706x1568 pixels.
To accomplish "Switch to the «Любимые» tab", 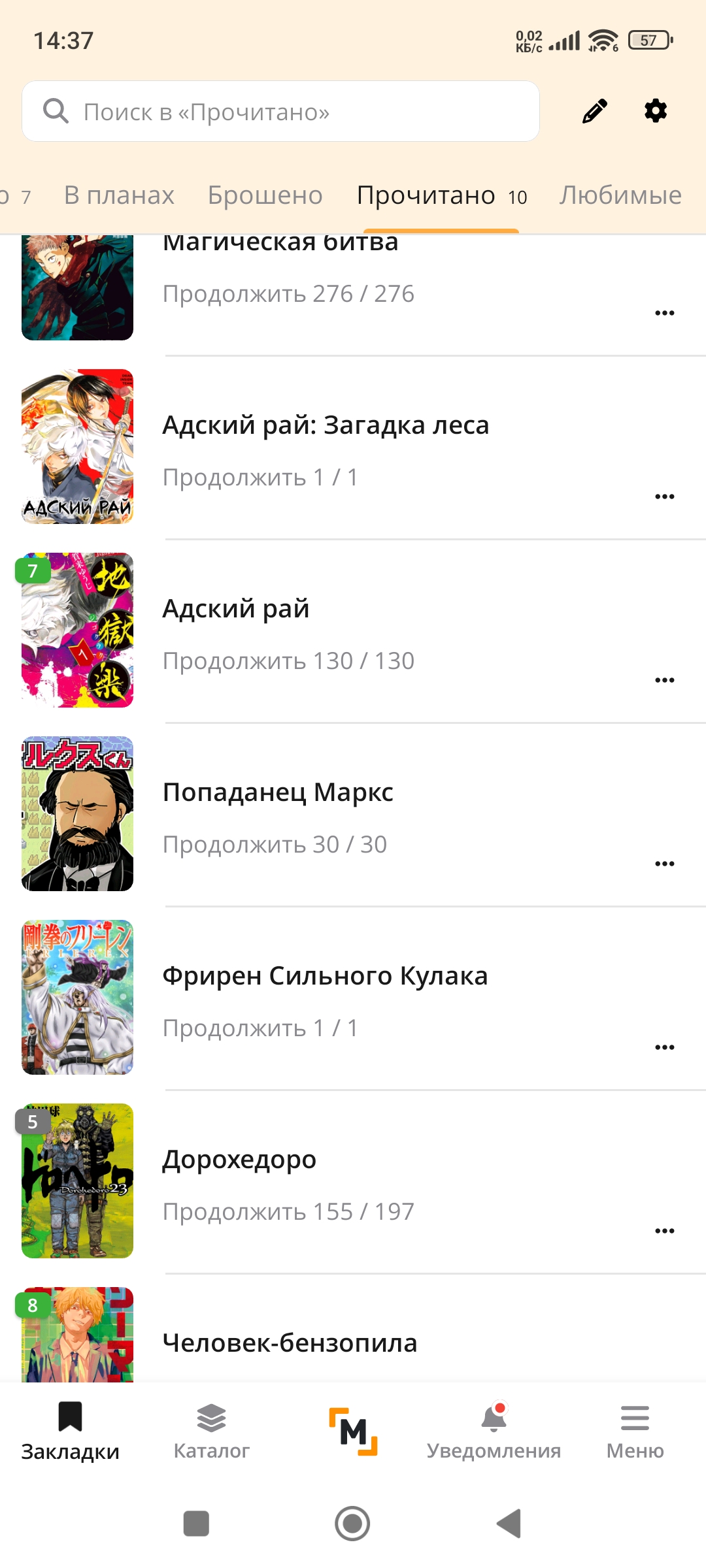I will (x=620, y=195).
